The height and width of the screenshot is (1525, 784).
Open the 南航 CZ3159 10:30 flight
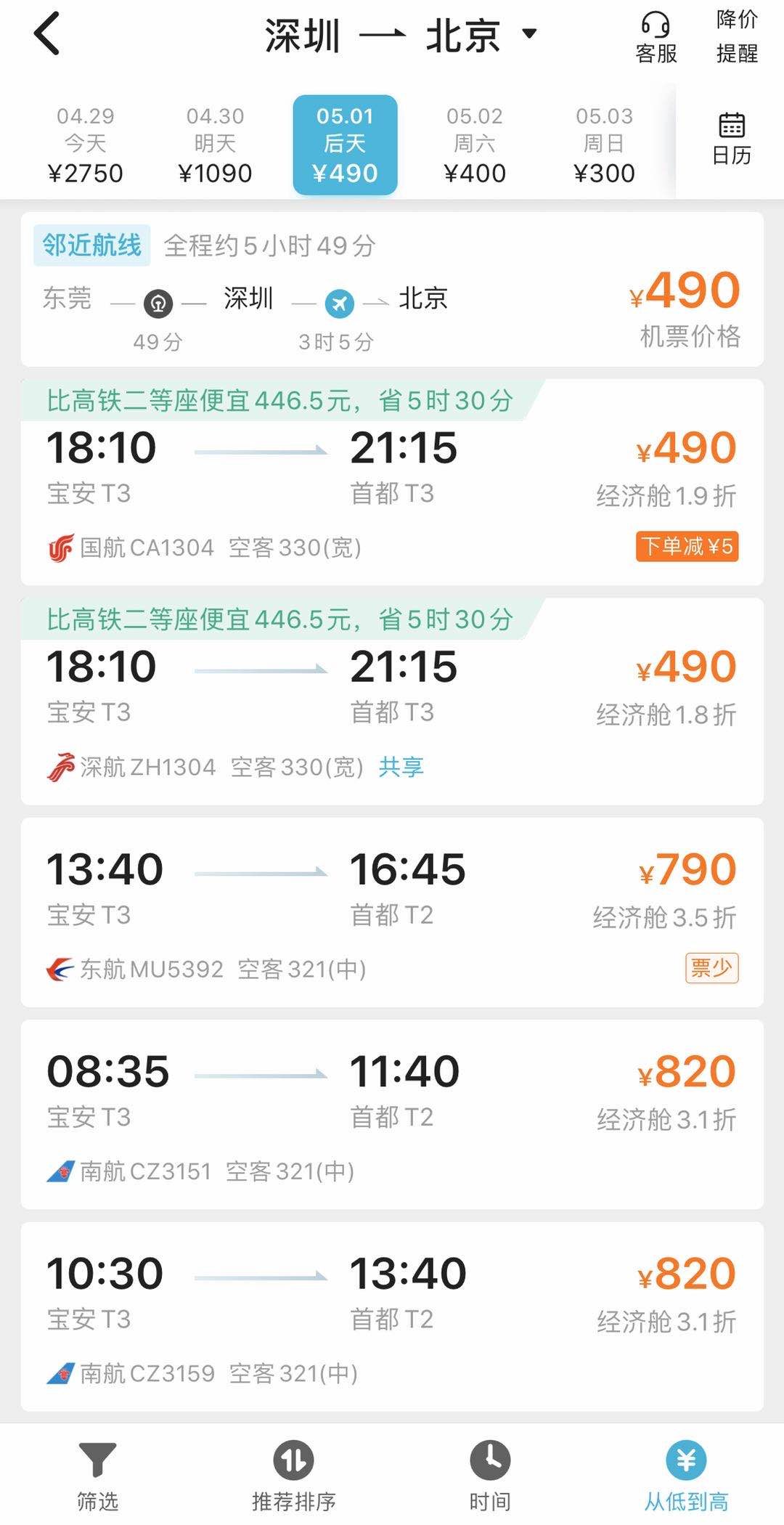pos(392,1316)
